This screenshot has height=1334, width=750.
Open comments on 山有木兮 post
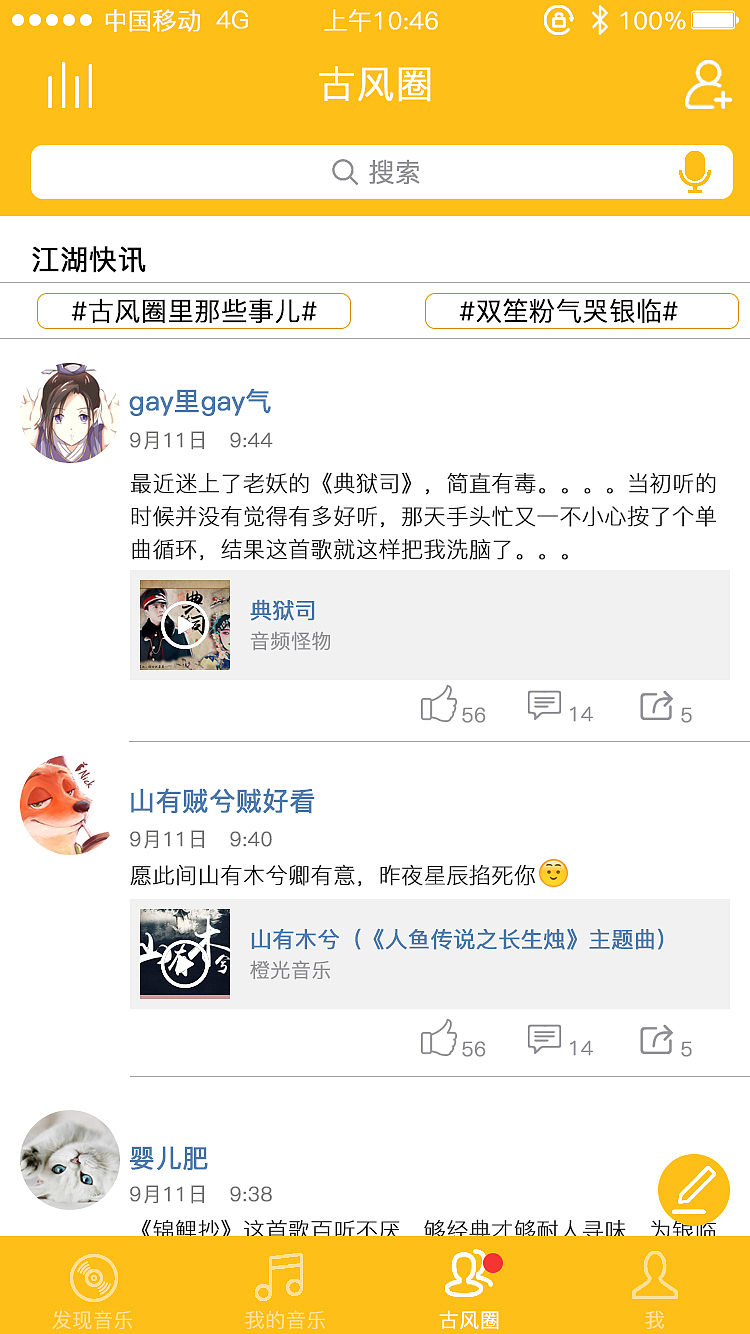(545, 1038)
